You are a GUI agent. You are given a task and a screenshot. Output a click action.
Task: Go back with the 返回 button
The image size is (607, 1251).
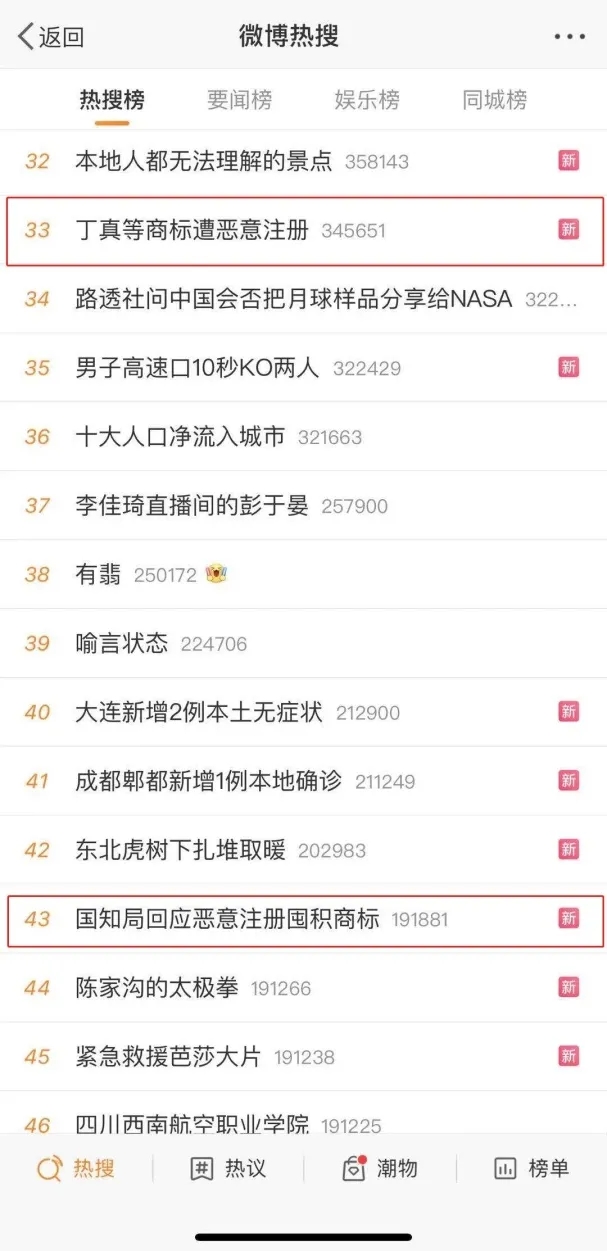[51, 37]
